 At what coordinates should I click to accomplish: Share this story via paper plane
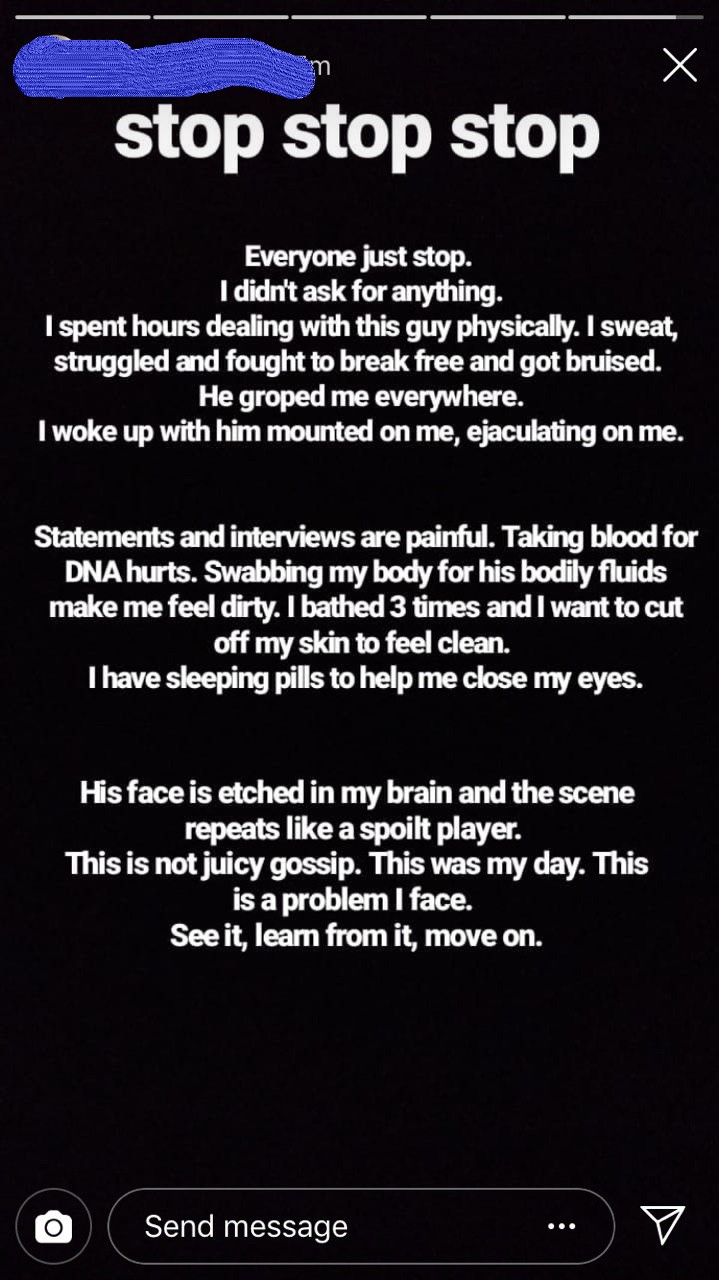click(x=662, y=1225)
